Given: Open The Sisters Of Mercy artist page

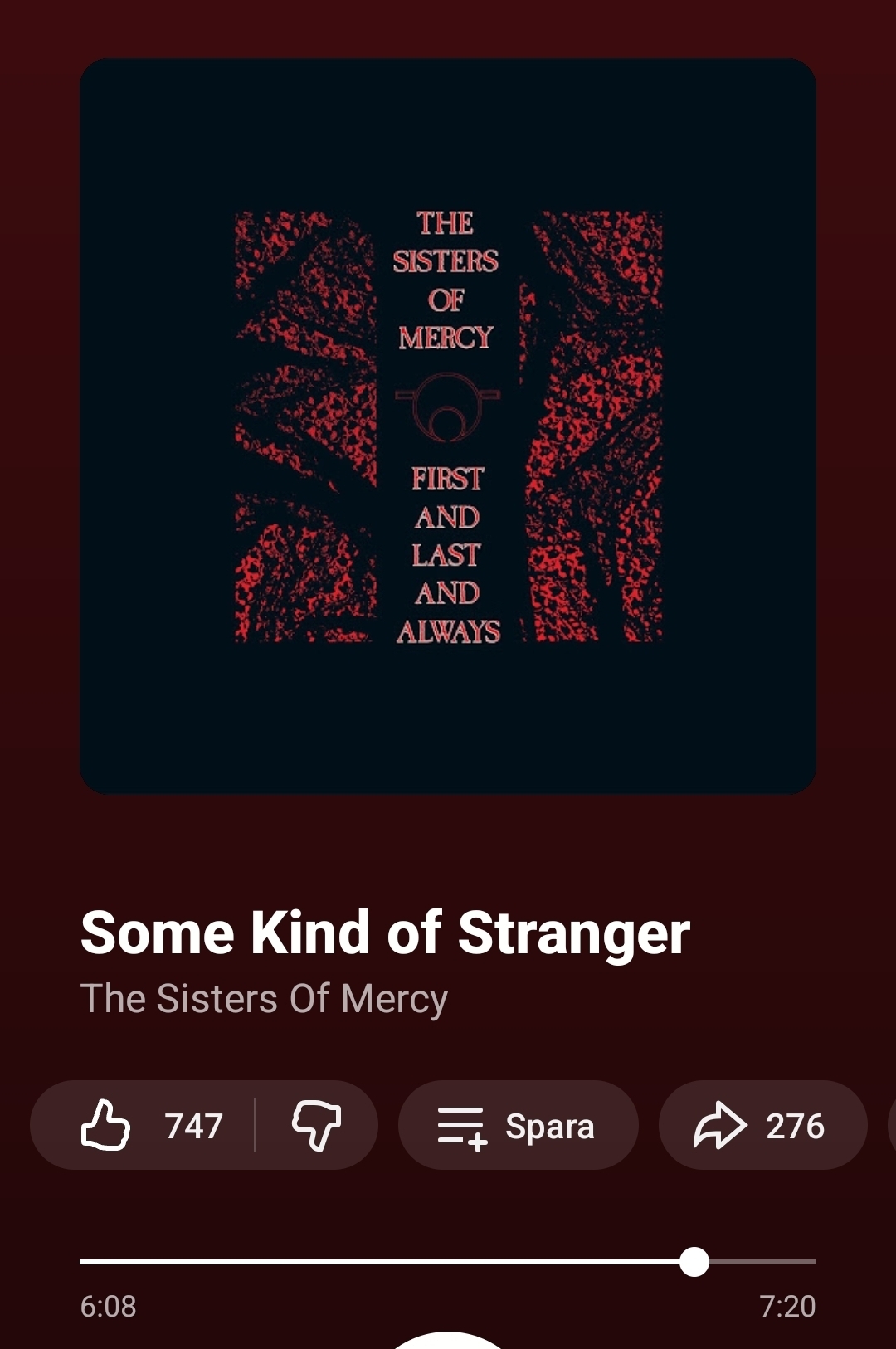Looking at the screenshot, I should [x=264, y=999].
